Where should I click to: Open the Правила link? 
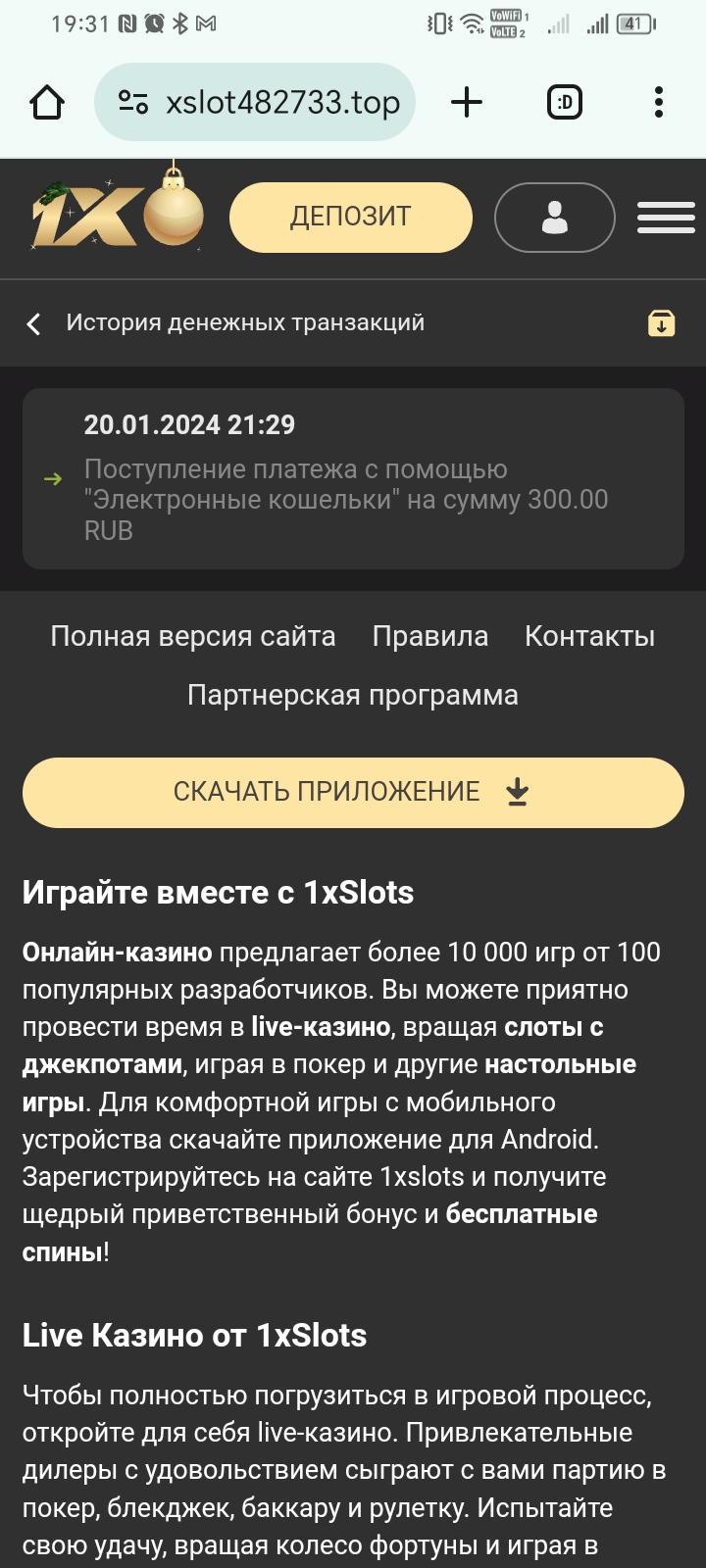pos(429,636)
